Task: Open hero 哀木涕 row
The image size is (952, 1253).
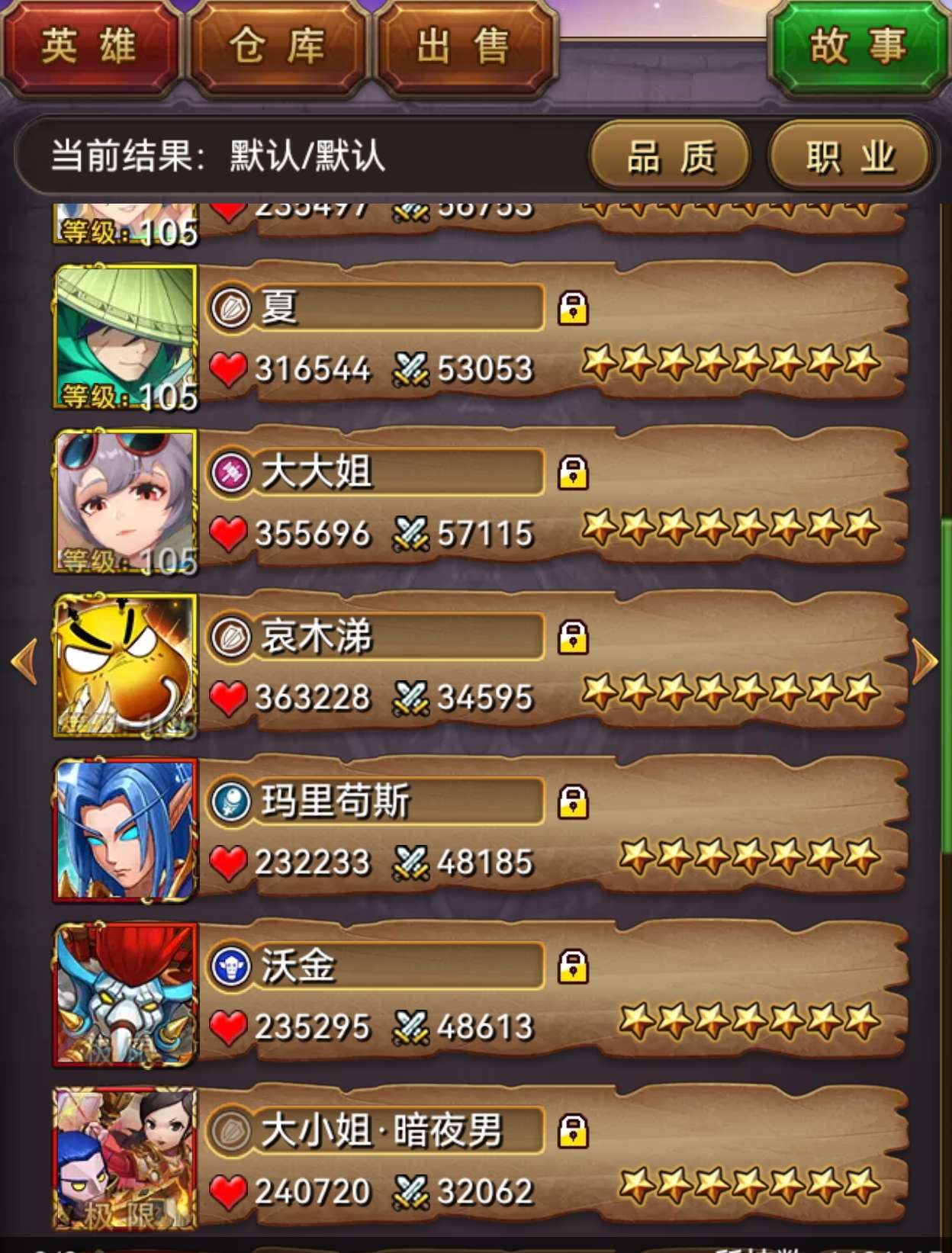Action: coord(126,667)
